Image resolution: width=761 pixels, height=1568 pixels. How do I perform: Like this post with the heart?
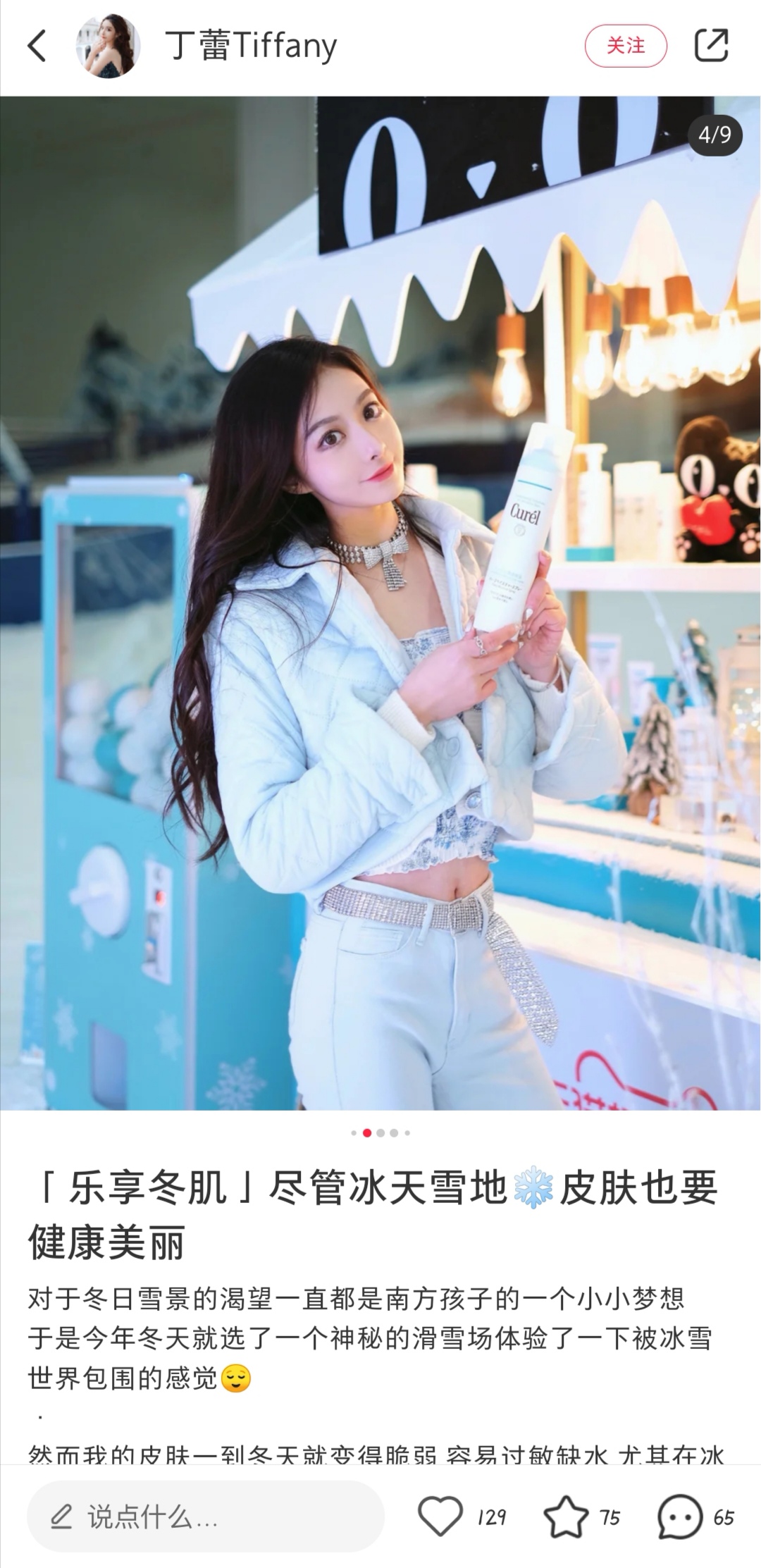tap(440, 1517)
